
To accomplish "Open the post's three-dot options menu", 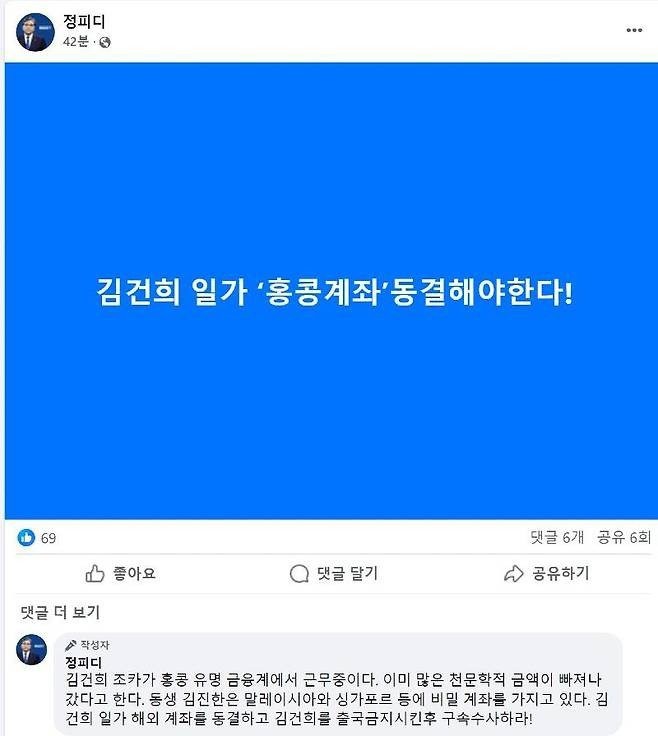I will click(634, 31).
